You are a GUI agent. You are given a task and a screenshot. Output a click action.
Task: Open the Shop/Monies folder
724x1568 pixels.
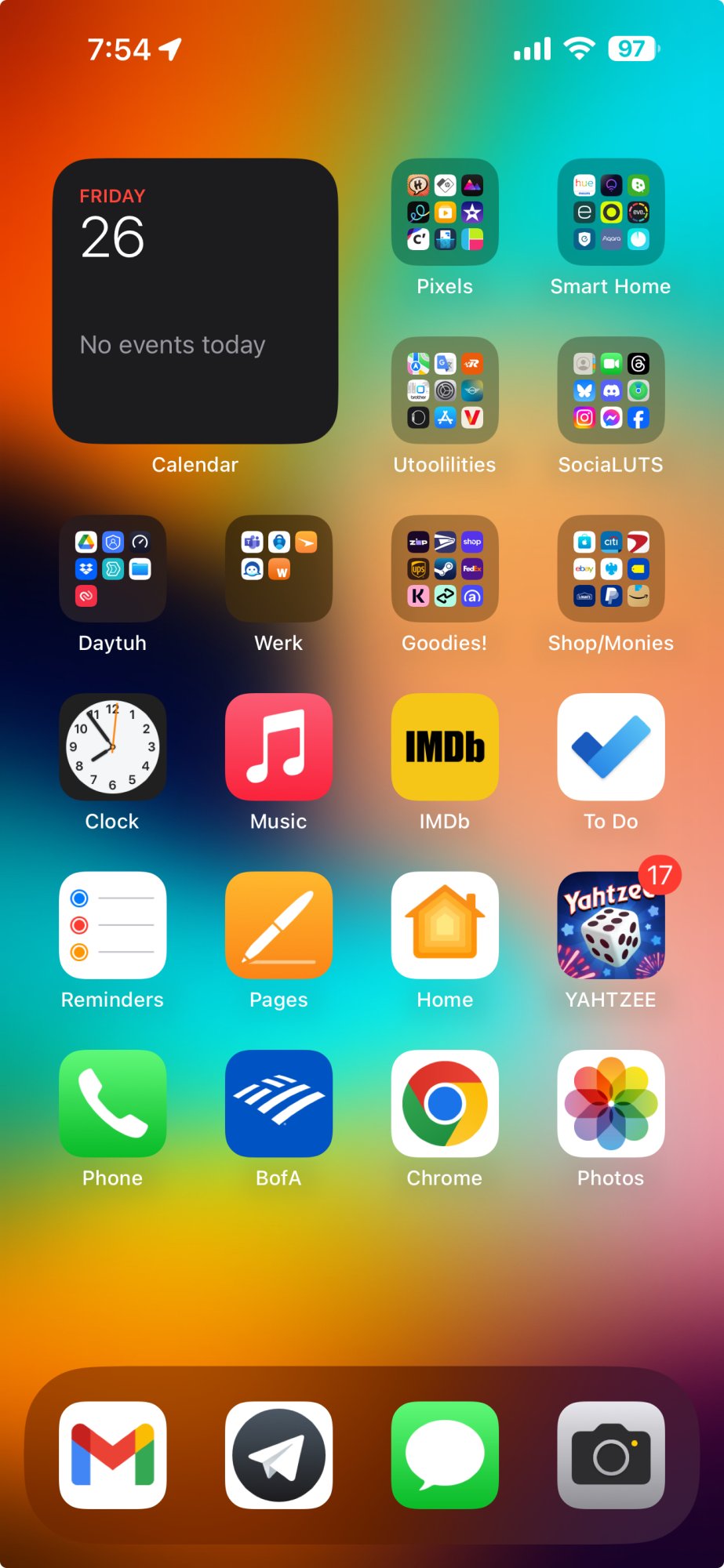(x=610, y=568)
